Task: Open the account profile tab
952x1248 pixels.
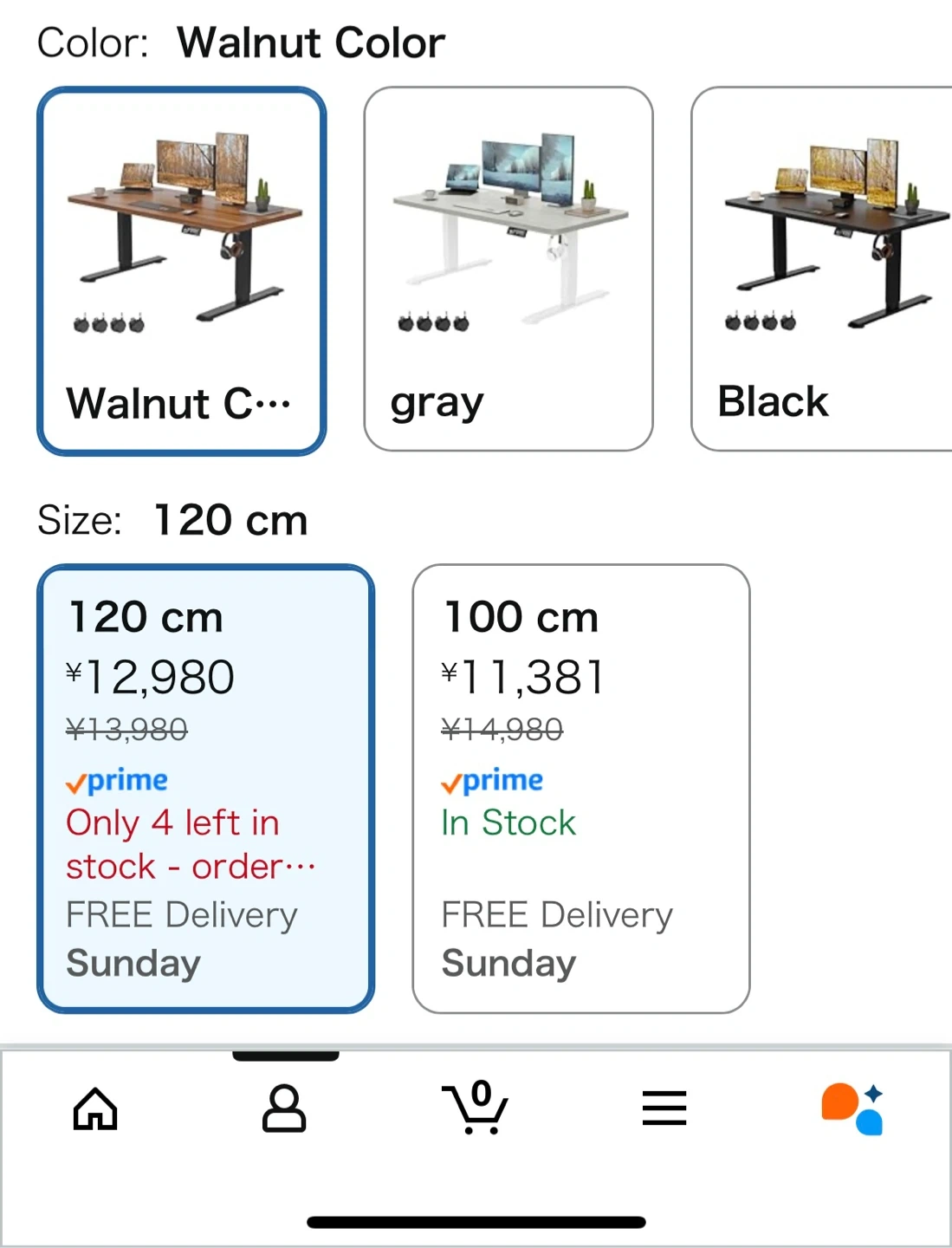Action: point(284,1108)
